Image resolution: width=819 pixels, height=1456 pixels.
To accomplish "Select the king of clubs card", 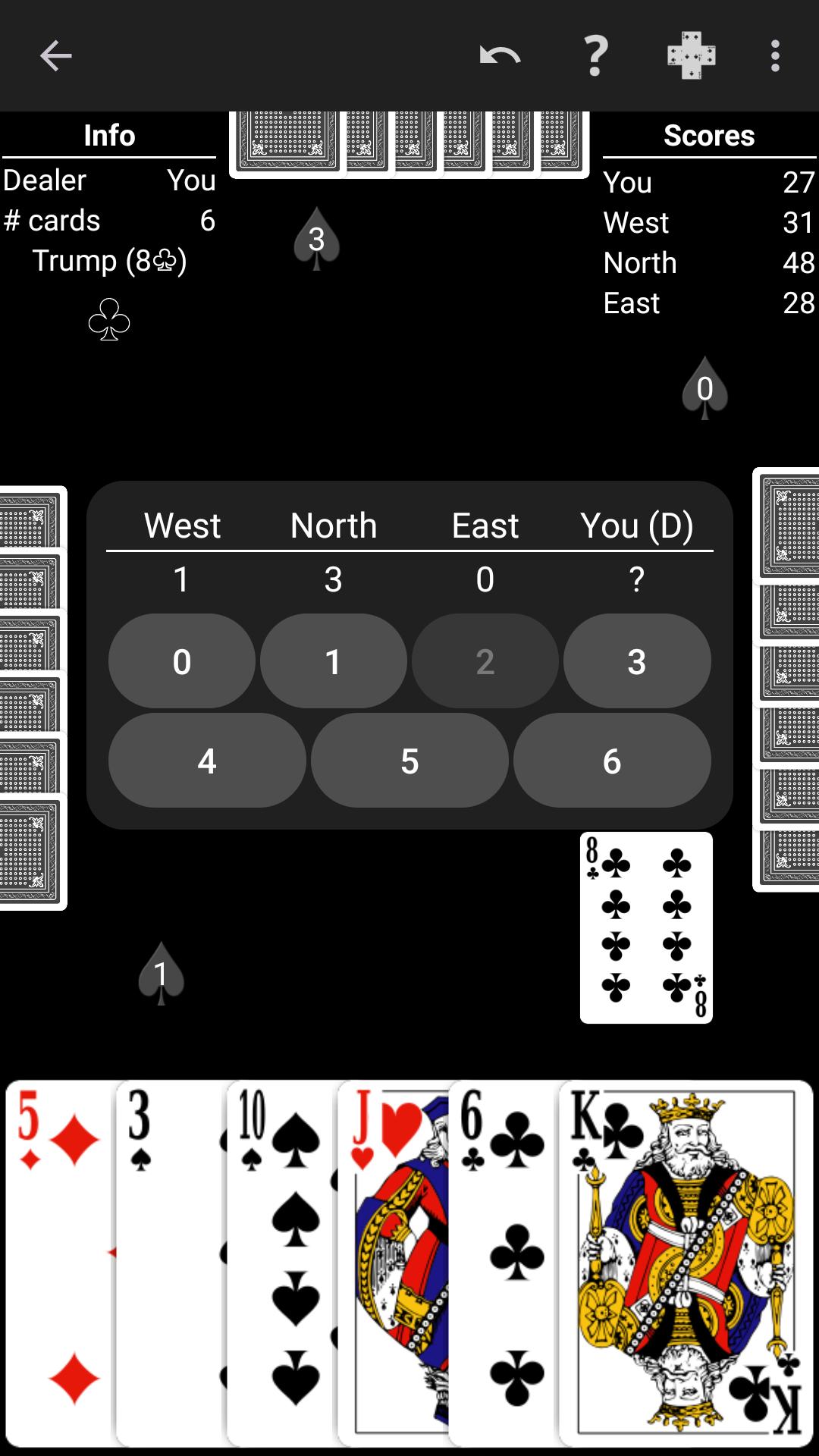I will [x=686, y=1263].
